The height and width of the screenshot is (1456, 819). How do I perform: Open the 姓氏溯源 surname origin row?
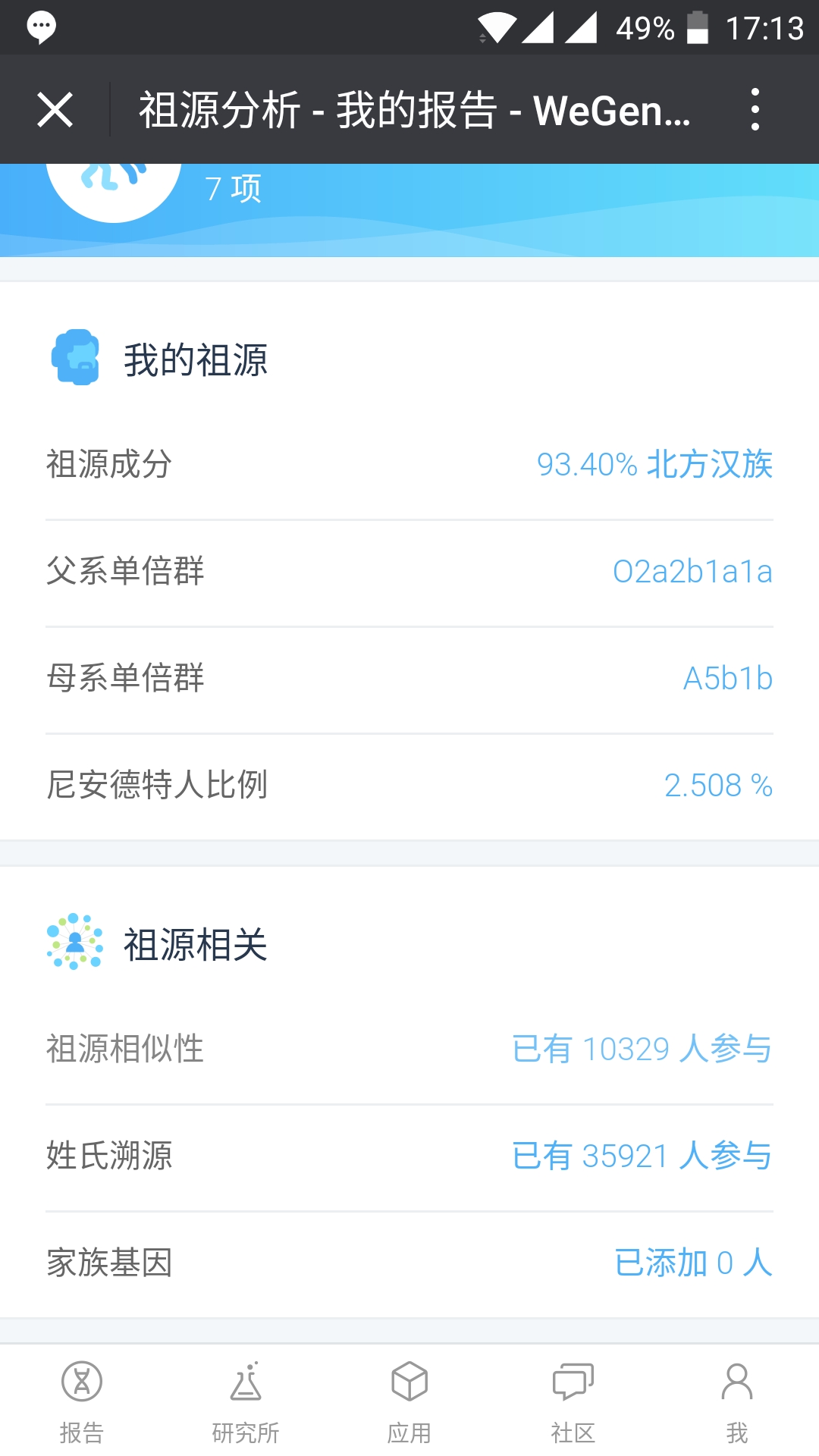tap(409, 1156)
